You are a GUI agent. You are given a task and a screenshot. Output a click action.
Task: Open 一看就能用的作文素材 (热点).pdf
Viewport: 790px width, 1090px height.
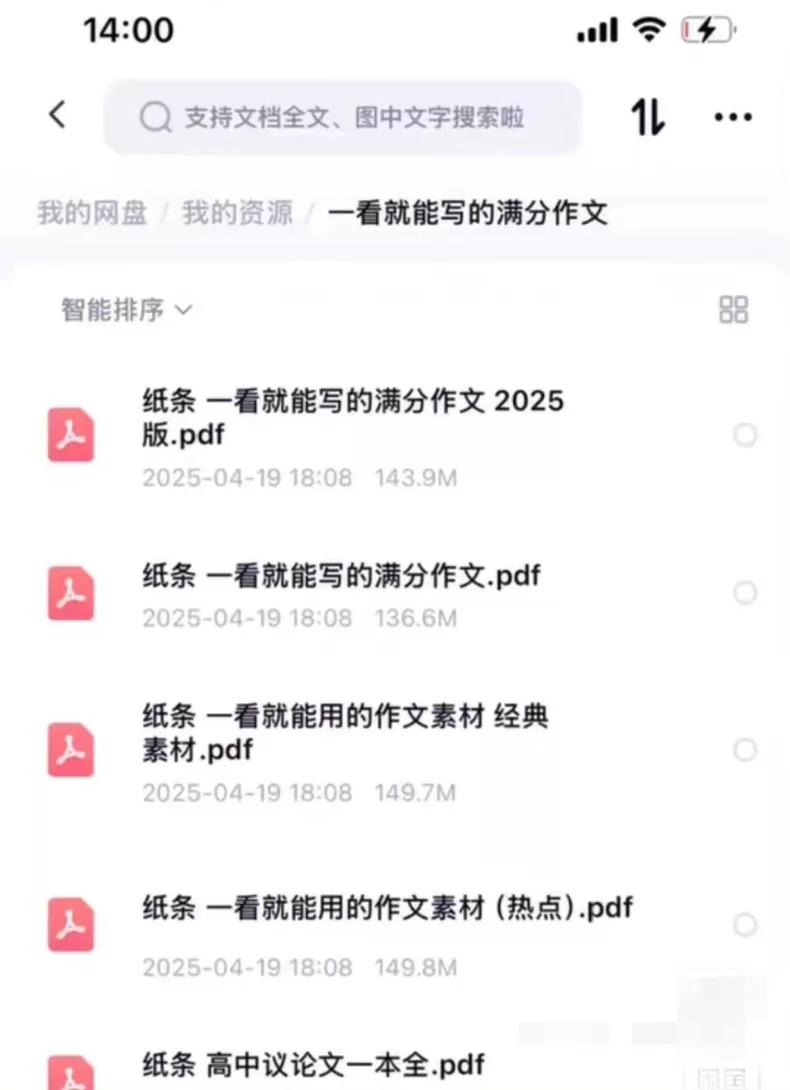(387, 908)
